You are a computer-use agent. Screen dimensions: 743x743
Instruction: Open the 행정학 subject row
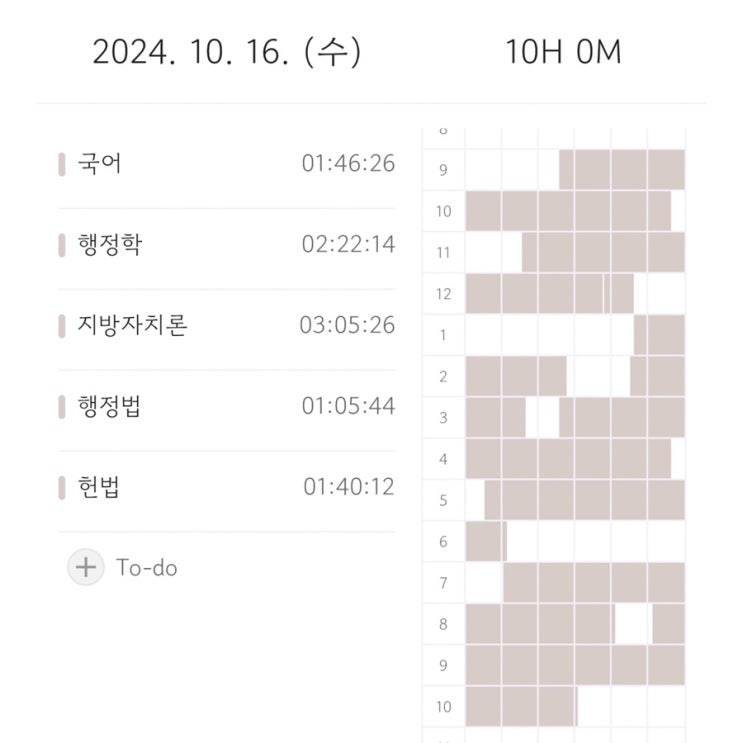227,245
